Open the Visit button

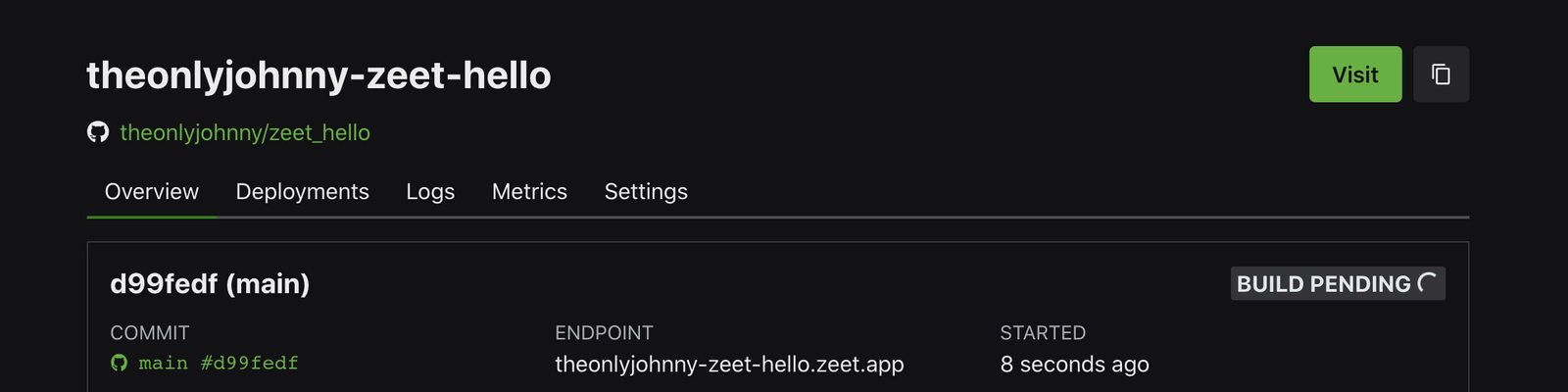pos(1354,74)
